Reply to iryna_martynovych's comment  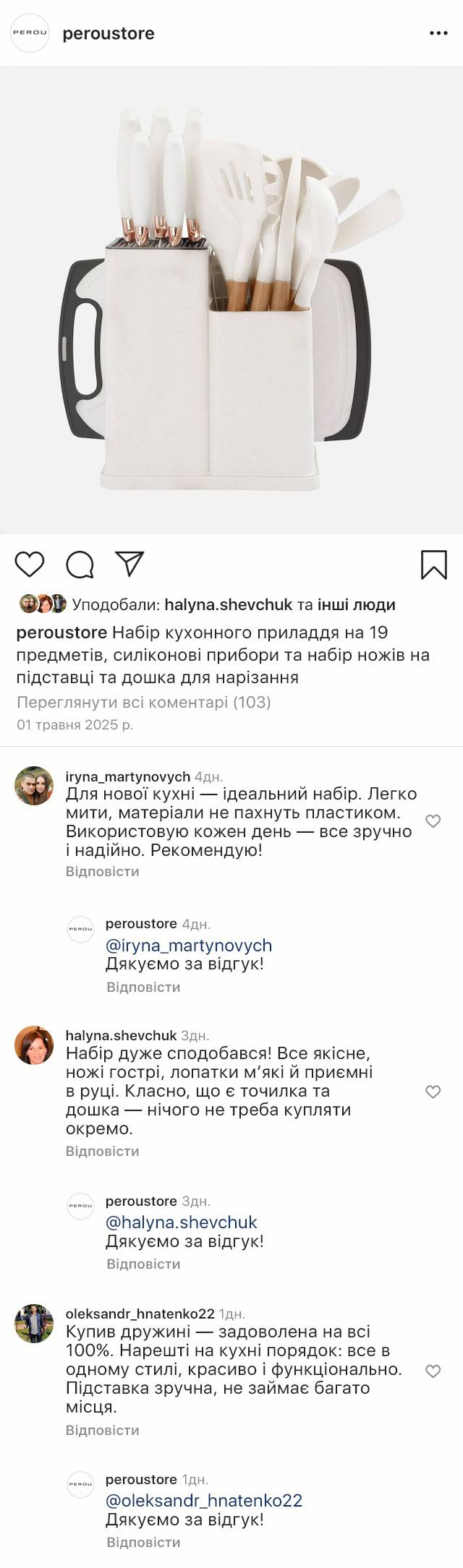102,872
